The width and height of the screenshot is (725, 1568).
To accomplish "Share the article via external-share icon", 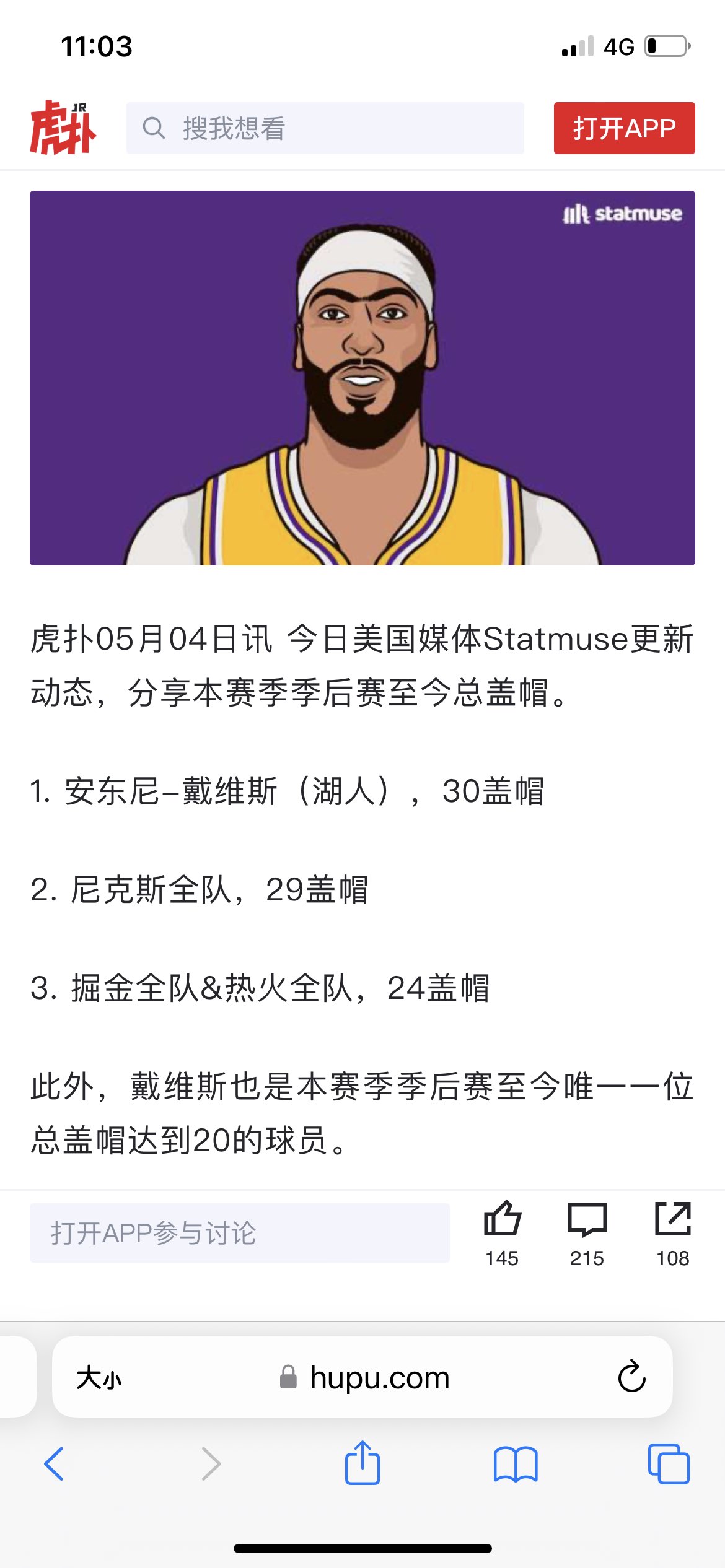I will [672, 1220].
